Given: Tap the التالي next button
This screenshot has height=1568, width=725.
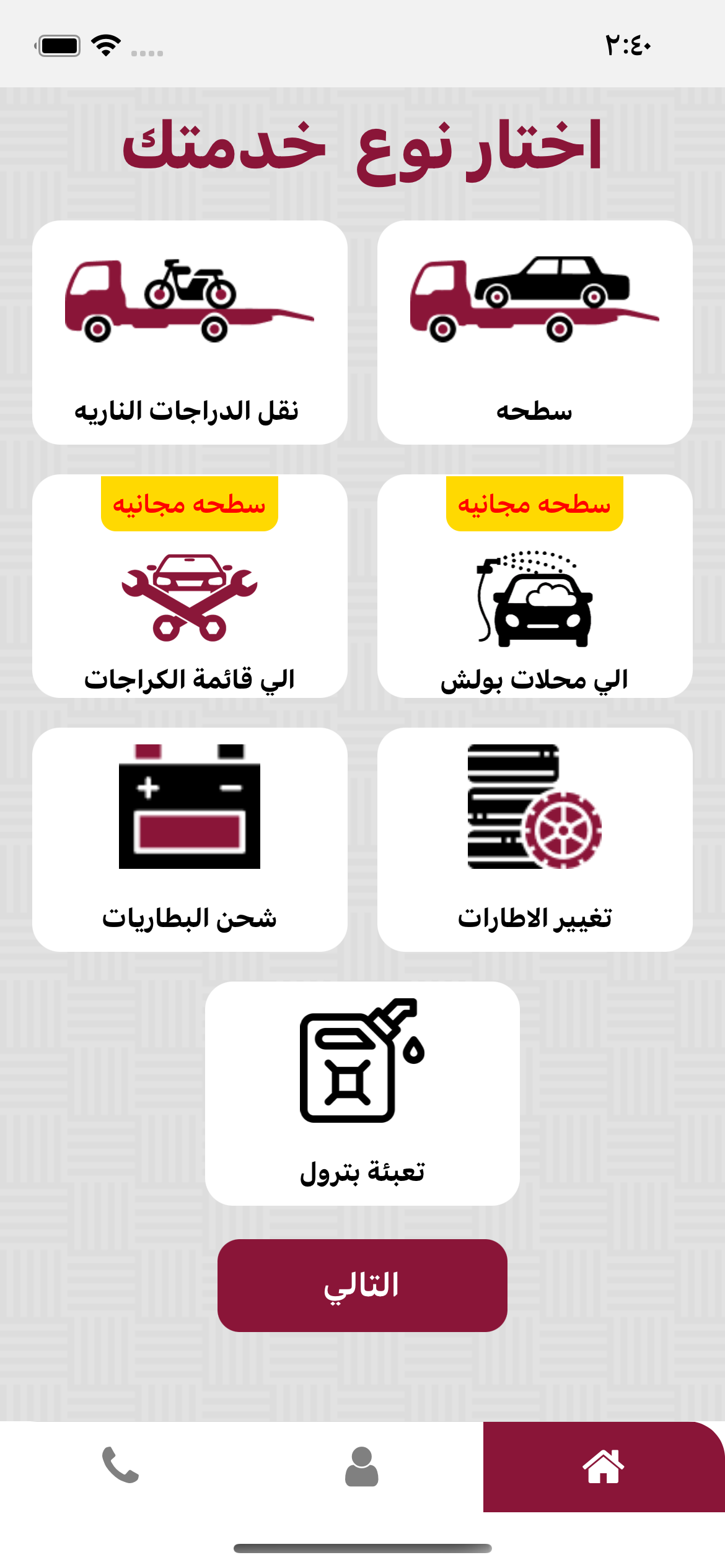Looking at the screenshot, I should point(362,1285).
